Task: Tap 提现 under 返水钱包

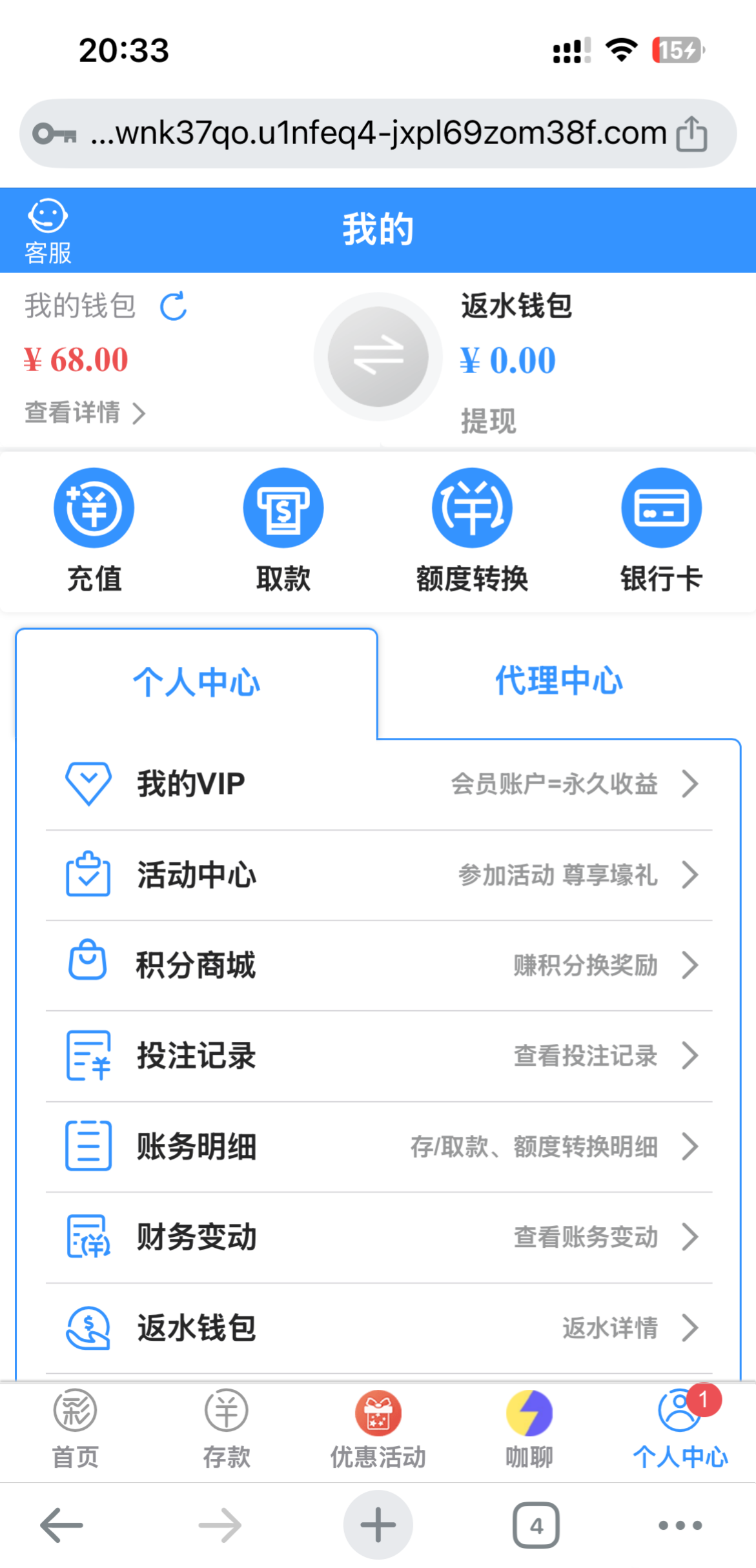Action: (488, 422)
